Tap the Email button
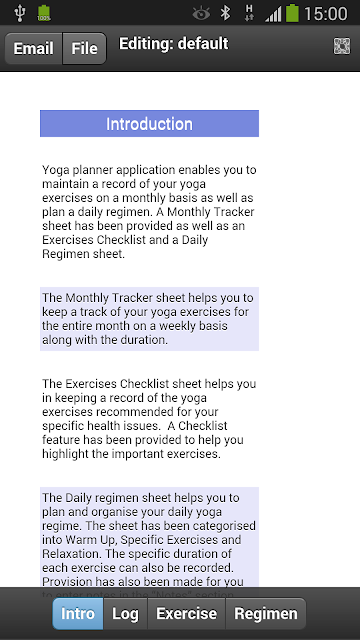The image size is (360, 640). pyautogui.click(x=33, y=49)
